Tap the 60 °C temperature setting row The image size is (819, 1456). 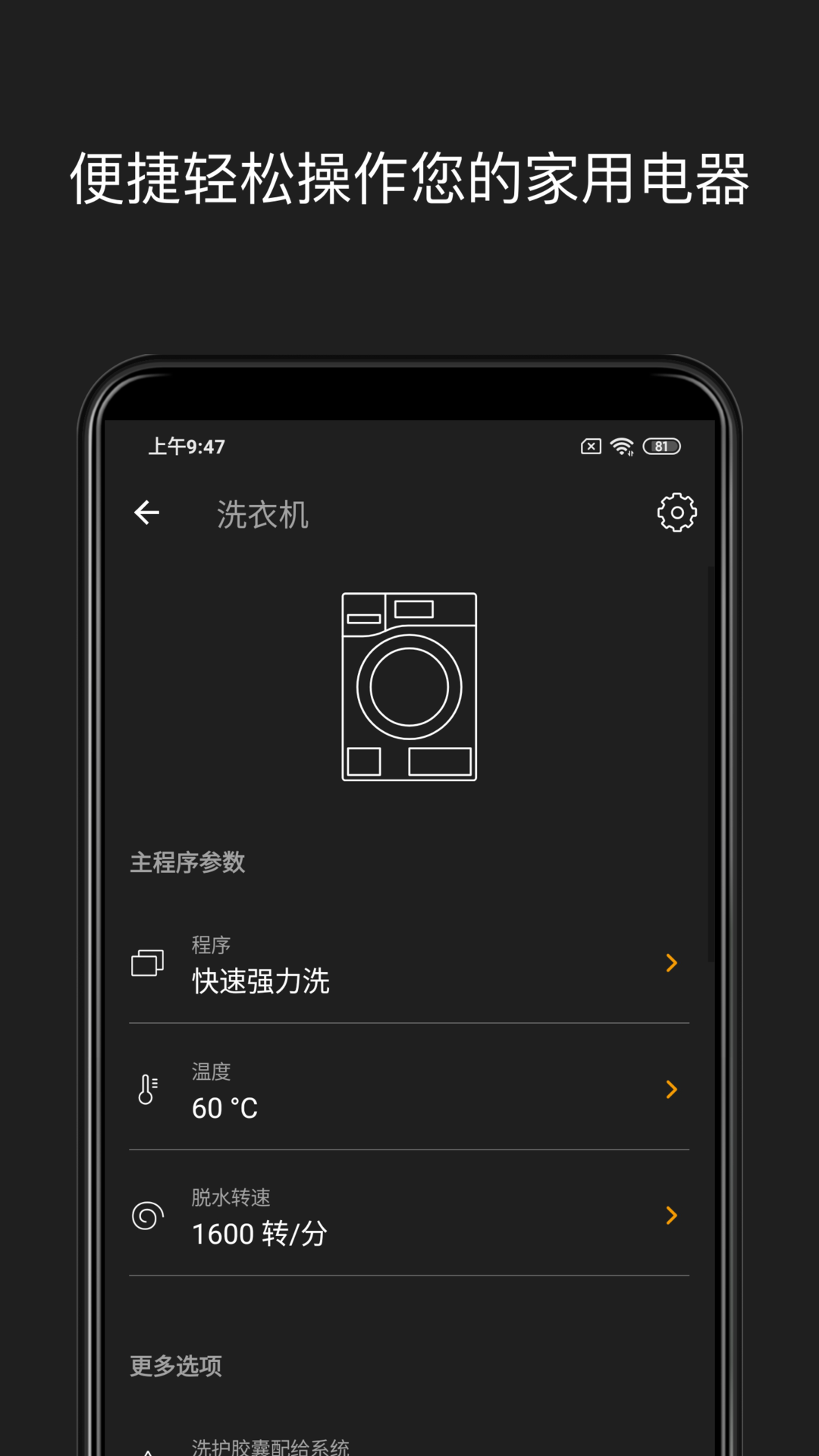pos(409,1090)
